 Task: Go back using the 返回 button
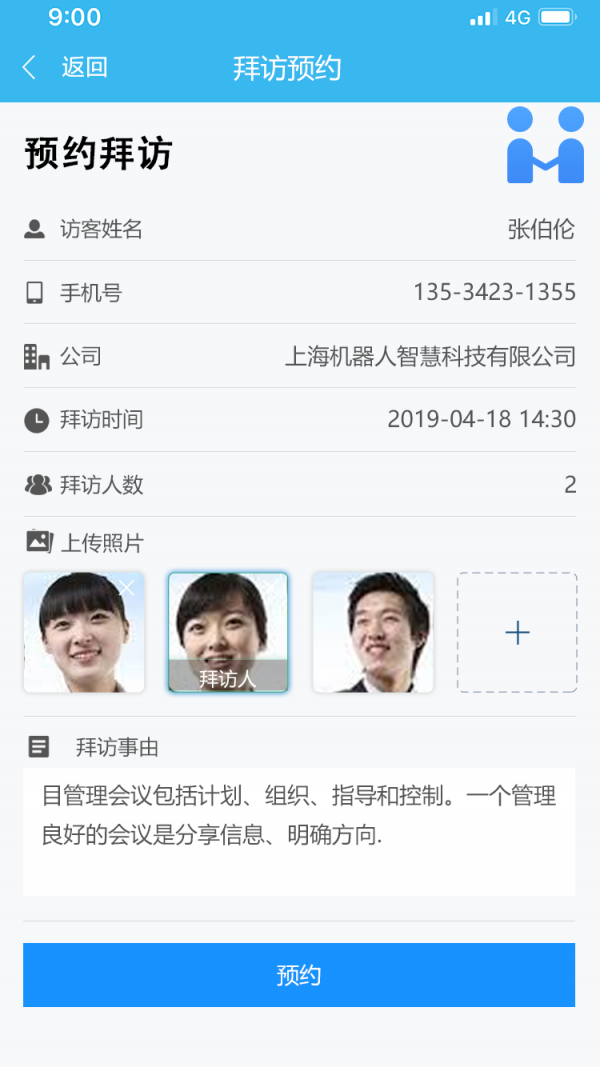(66, 68)
